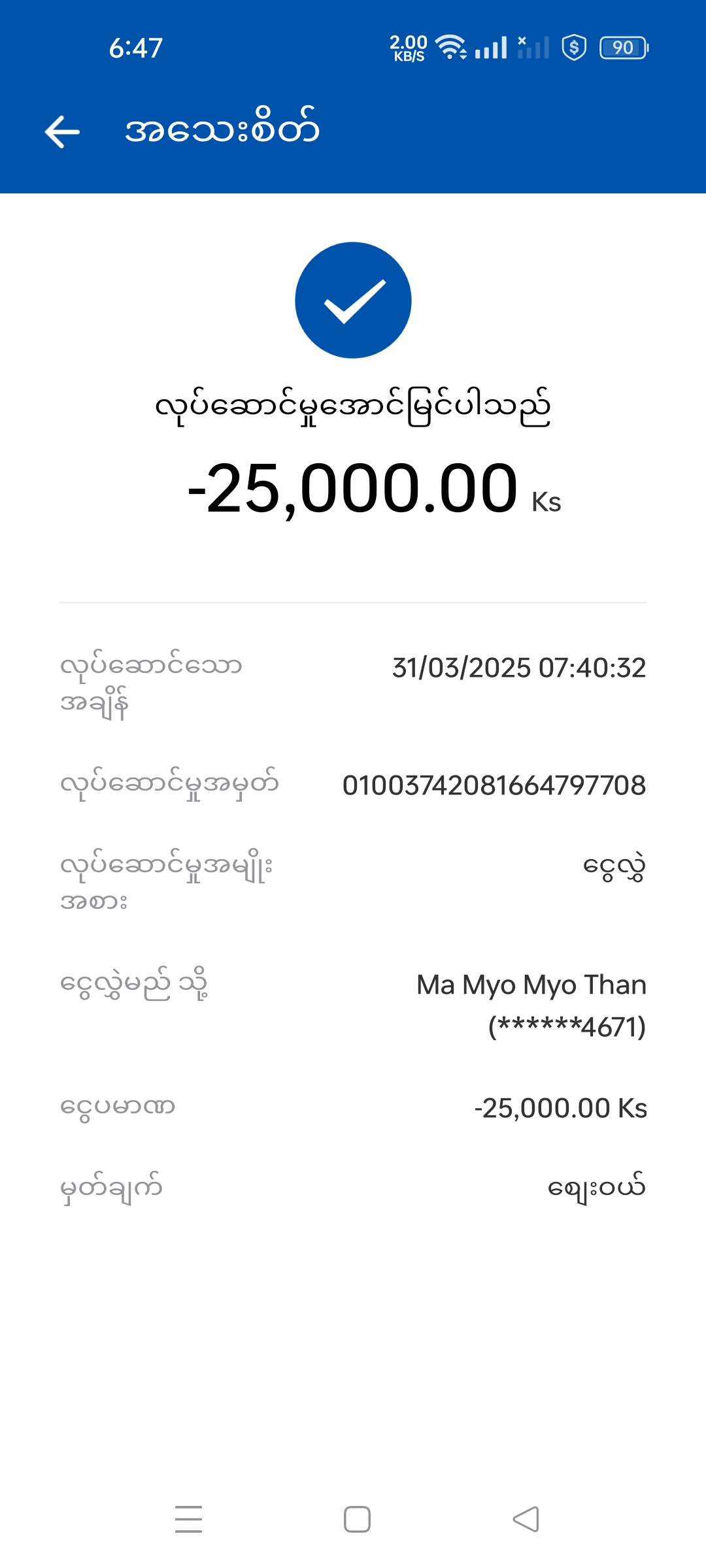Go to the phone's home screen
This screenshot has width=706, height=1568.
point(357,1519)
